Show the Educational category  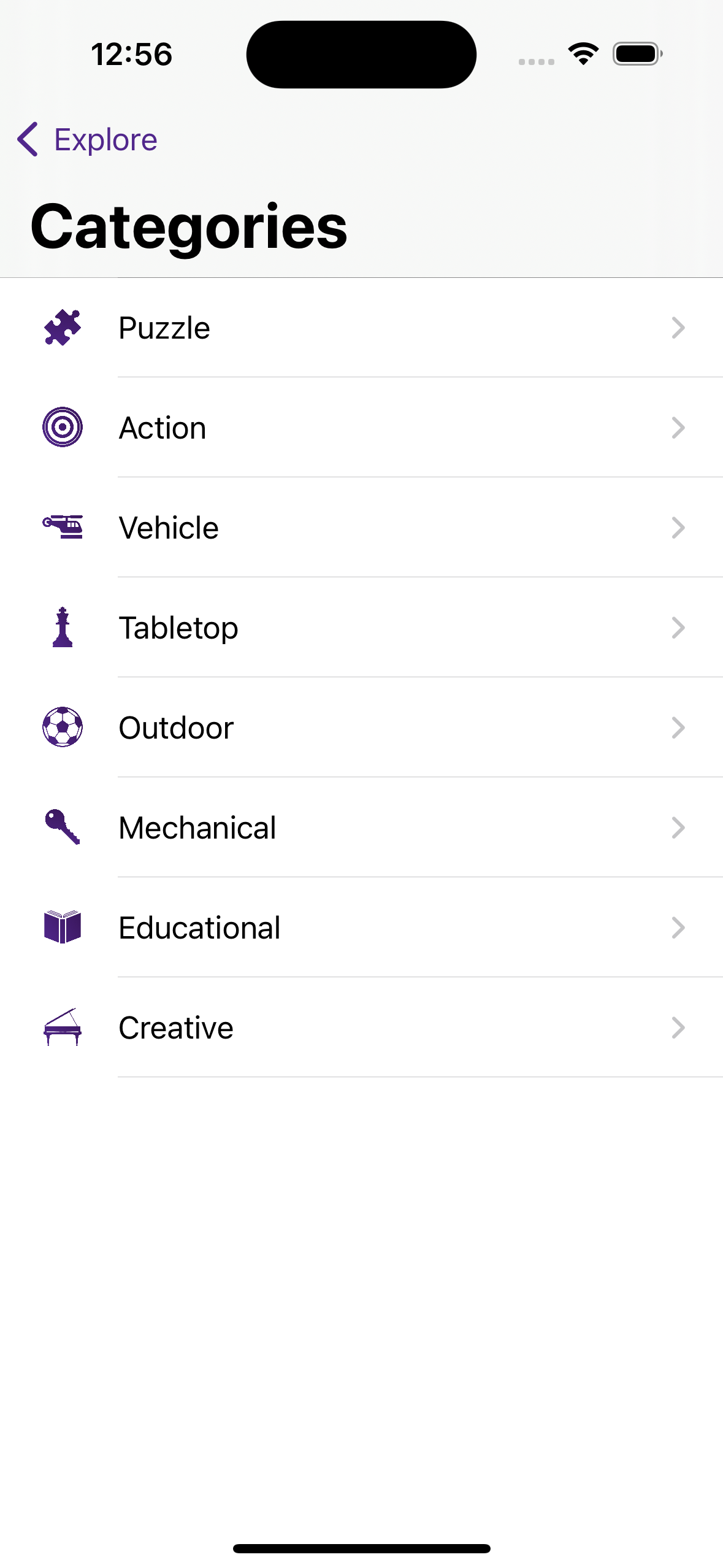click(361, 928)
